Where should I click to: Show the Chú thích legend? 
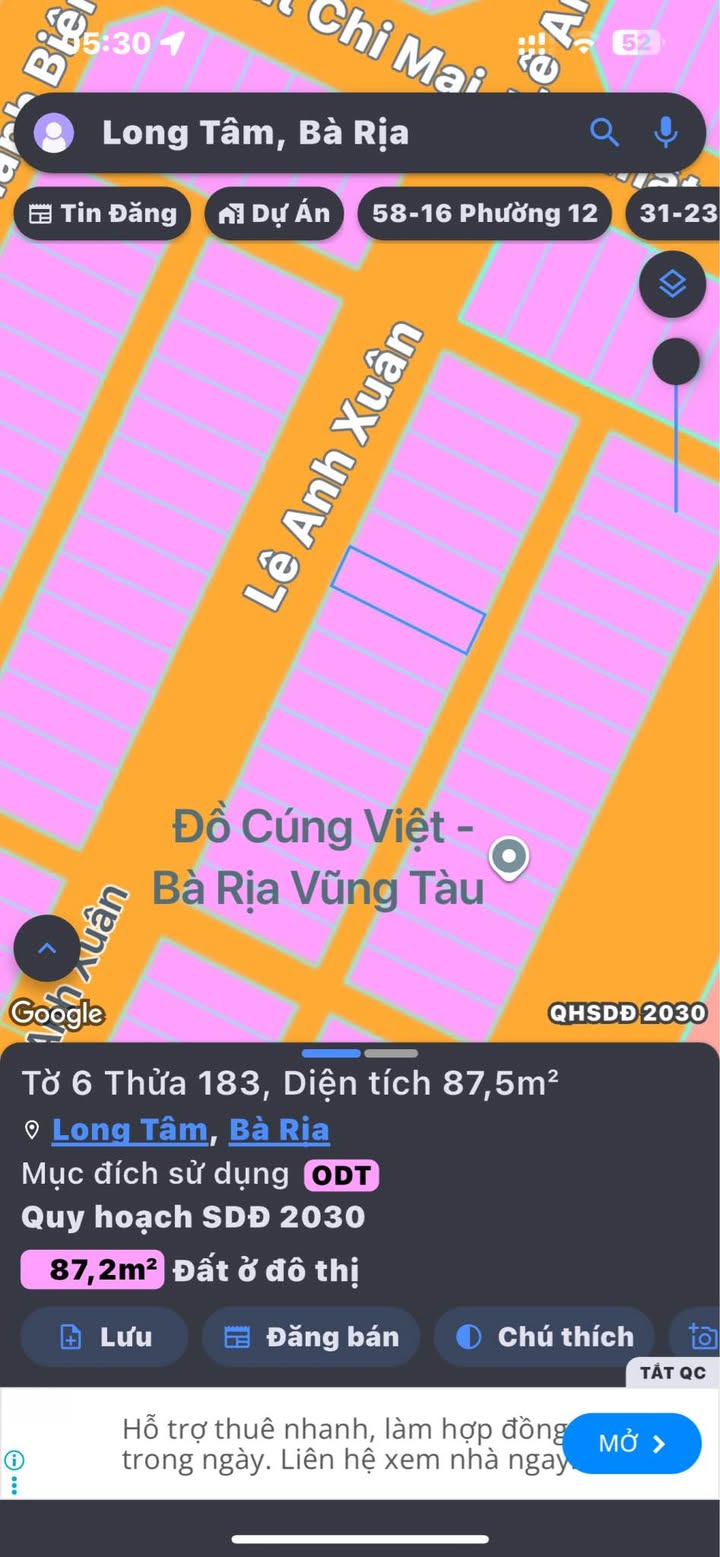click(544, 1337)
